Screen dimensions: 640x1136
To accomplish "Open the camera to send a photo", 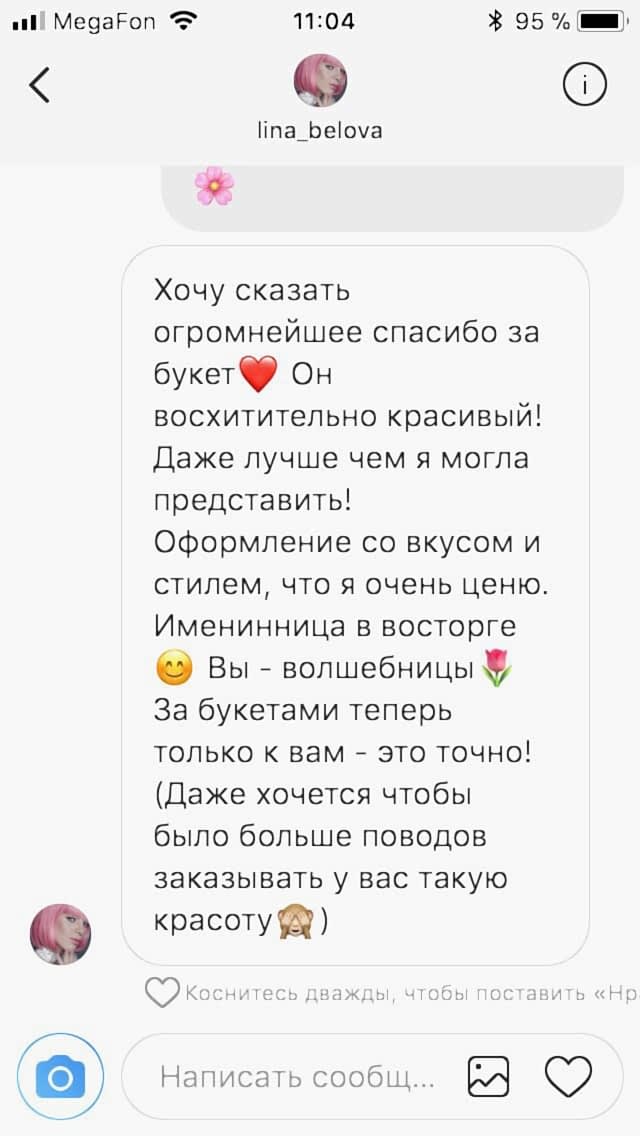I will click(x=60, y=1076).
